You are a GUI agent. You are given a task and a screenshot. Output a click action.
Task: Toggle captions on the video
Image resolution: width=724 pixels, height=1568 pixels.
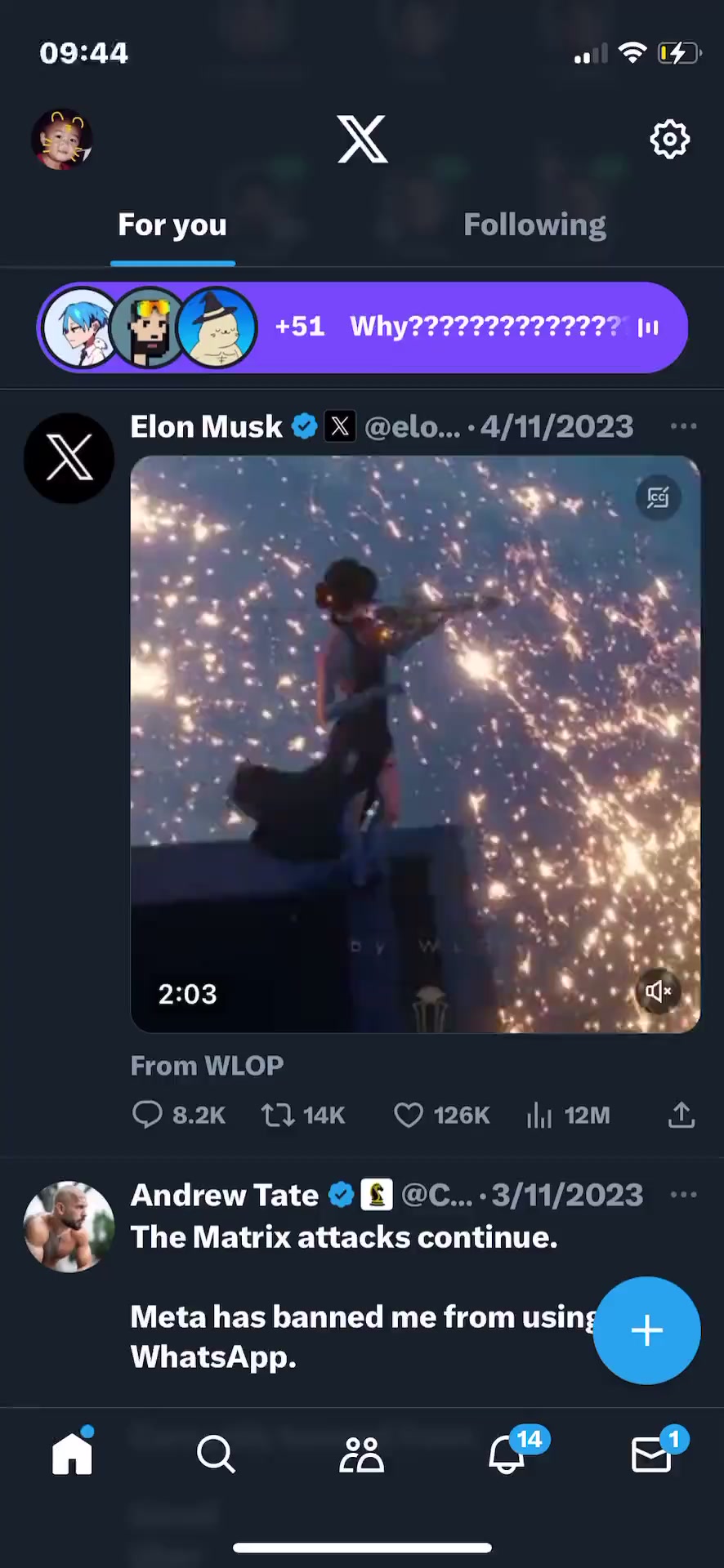pos(658,497)
